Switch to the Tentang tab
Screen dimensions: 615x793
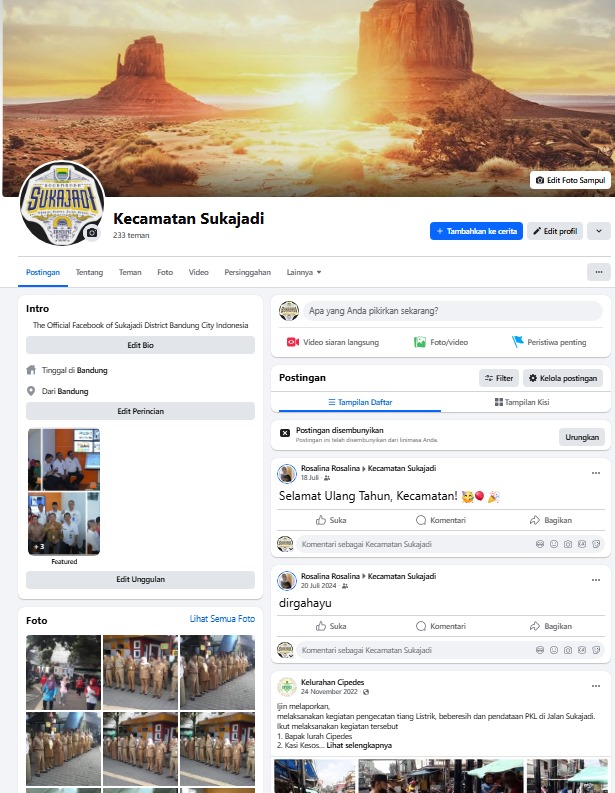point(89,272)
